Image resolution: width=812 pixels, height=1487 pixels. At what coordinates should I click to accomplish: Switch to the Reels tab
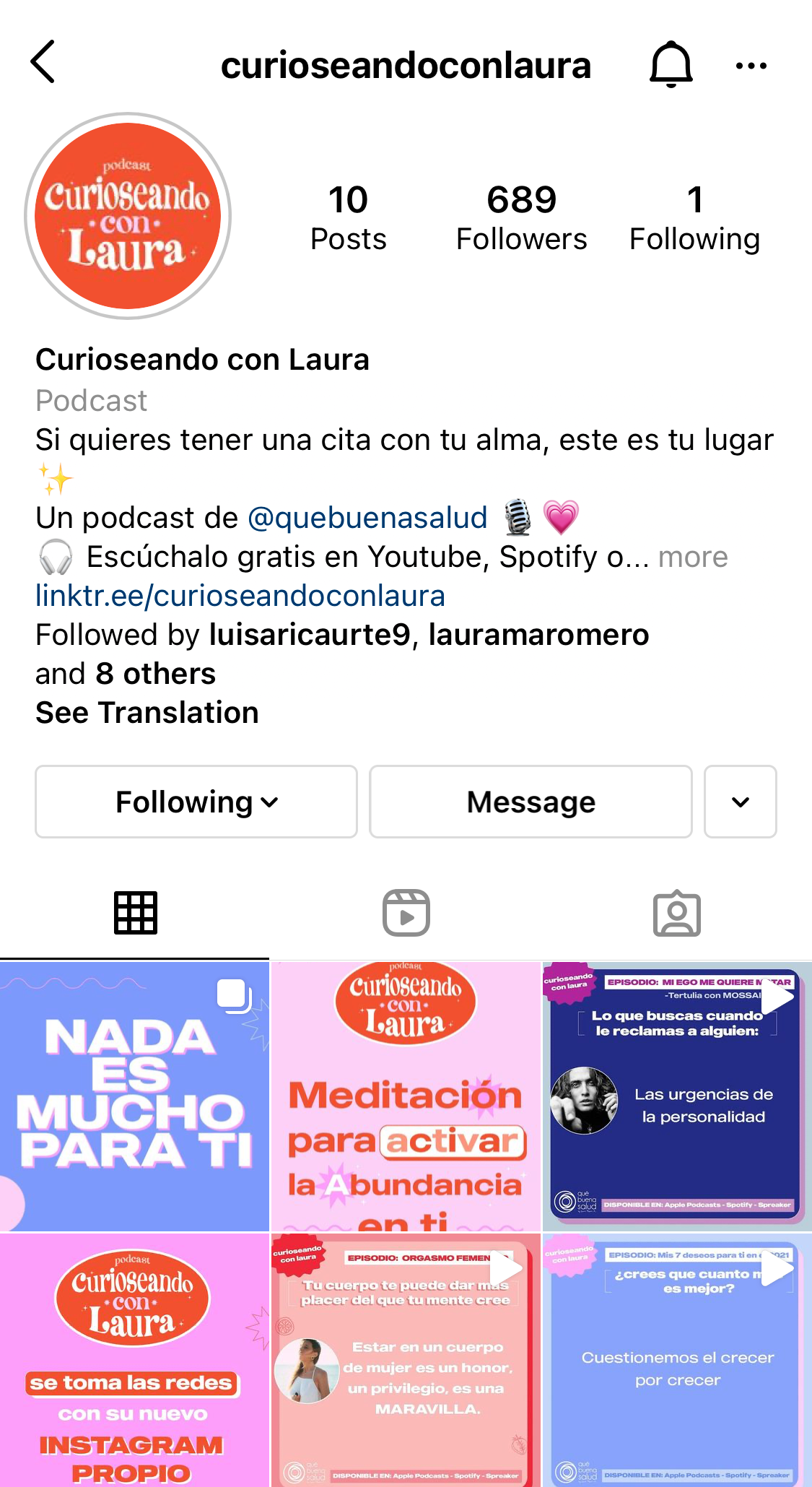coord(406,913)
